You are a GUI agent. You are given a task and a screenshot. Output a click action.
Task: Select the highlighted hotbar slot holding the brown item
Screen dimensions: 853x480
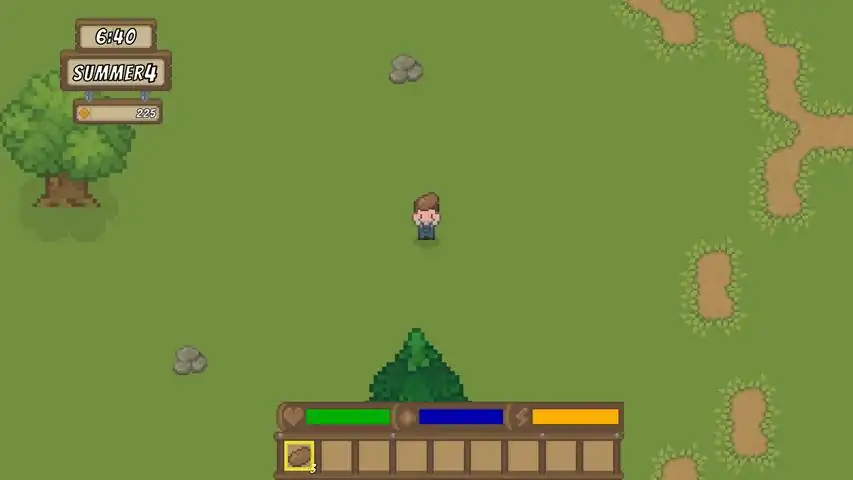(299, 456)
